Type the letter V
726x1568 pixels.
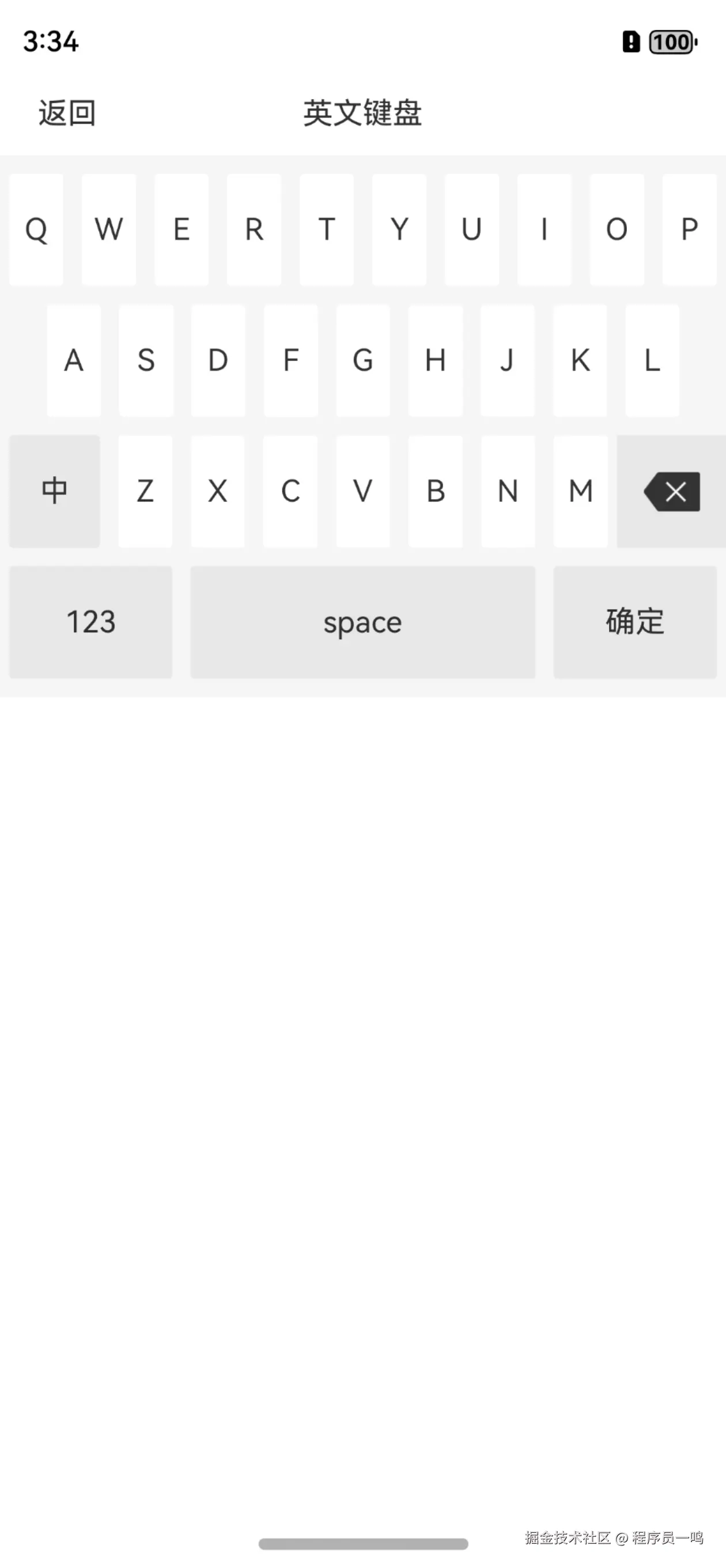tap(362, 491)
